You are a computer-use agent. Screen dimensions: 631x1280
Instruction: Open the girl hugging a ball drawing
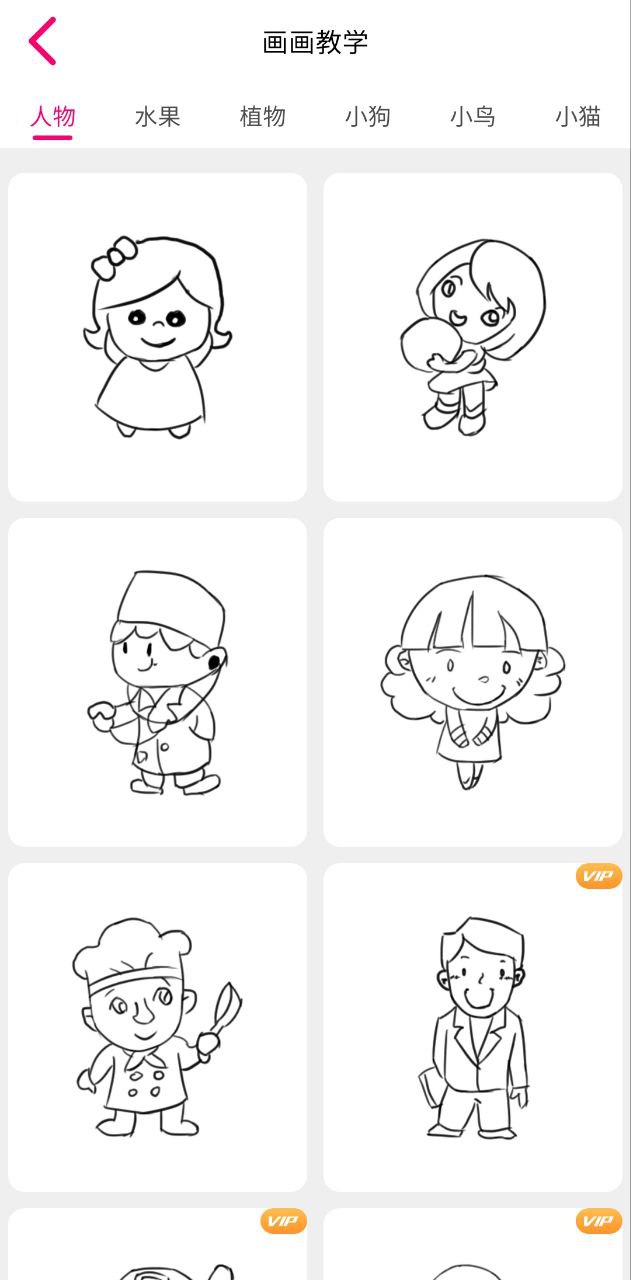473,337
